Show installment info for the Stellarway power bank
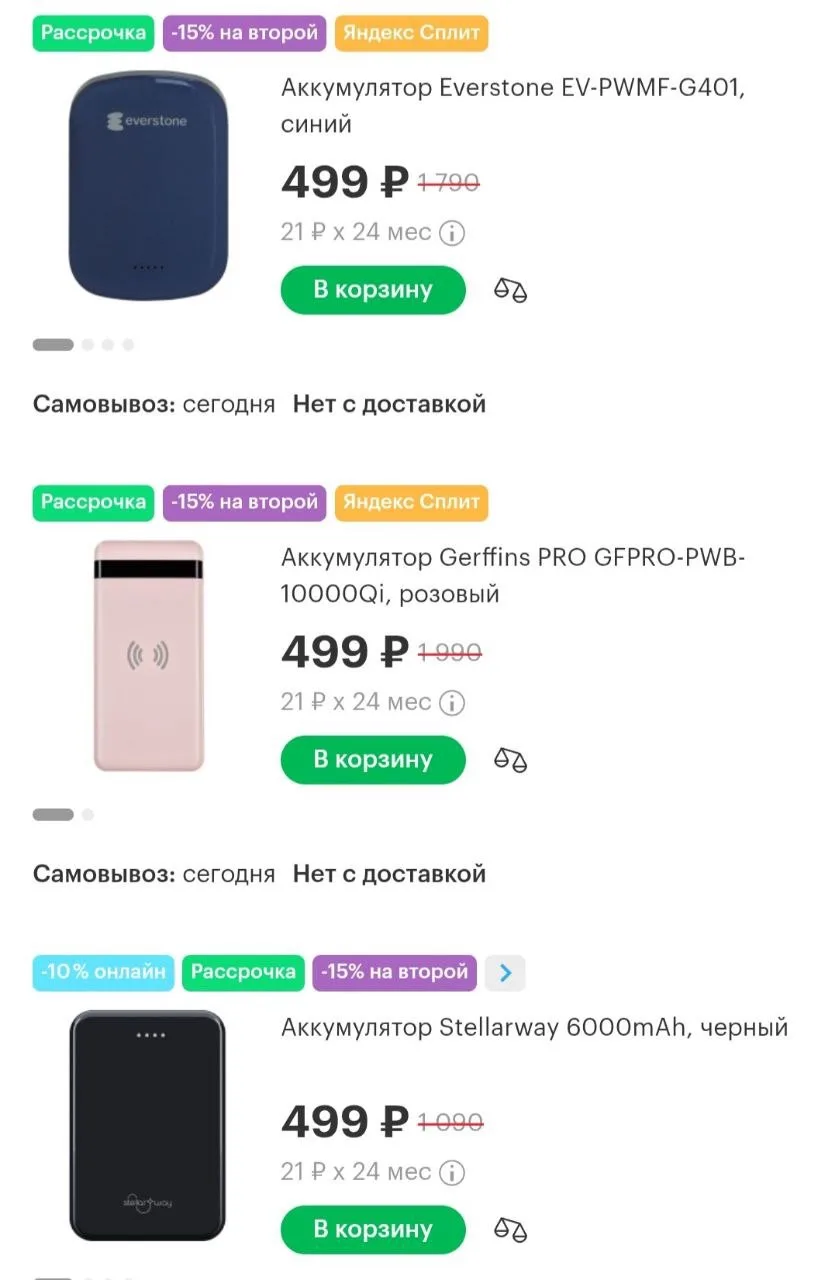This screenshot has height=1280, width=837. pyautogui.click(x=453, y=1173)
